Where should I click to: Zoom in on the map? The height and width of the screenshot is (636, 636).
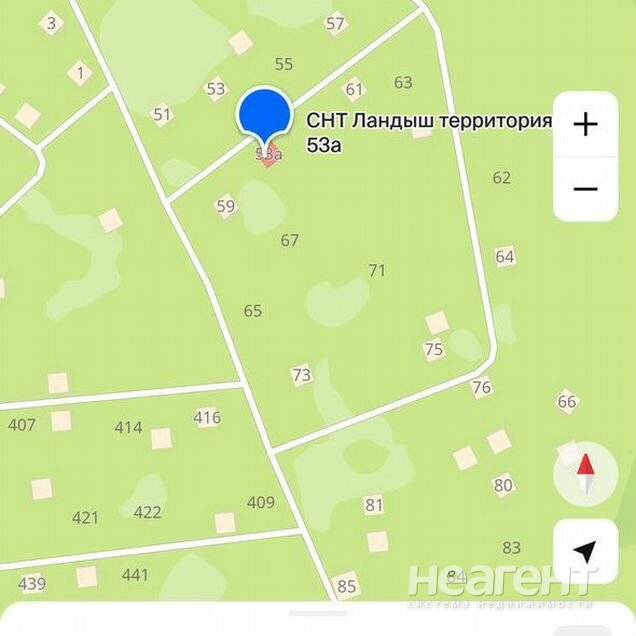[585, 124]
